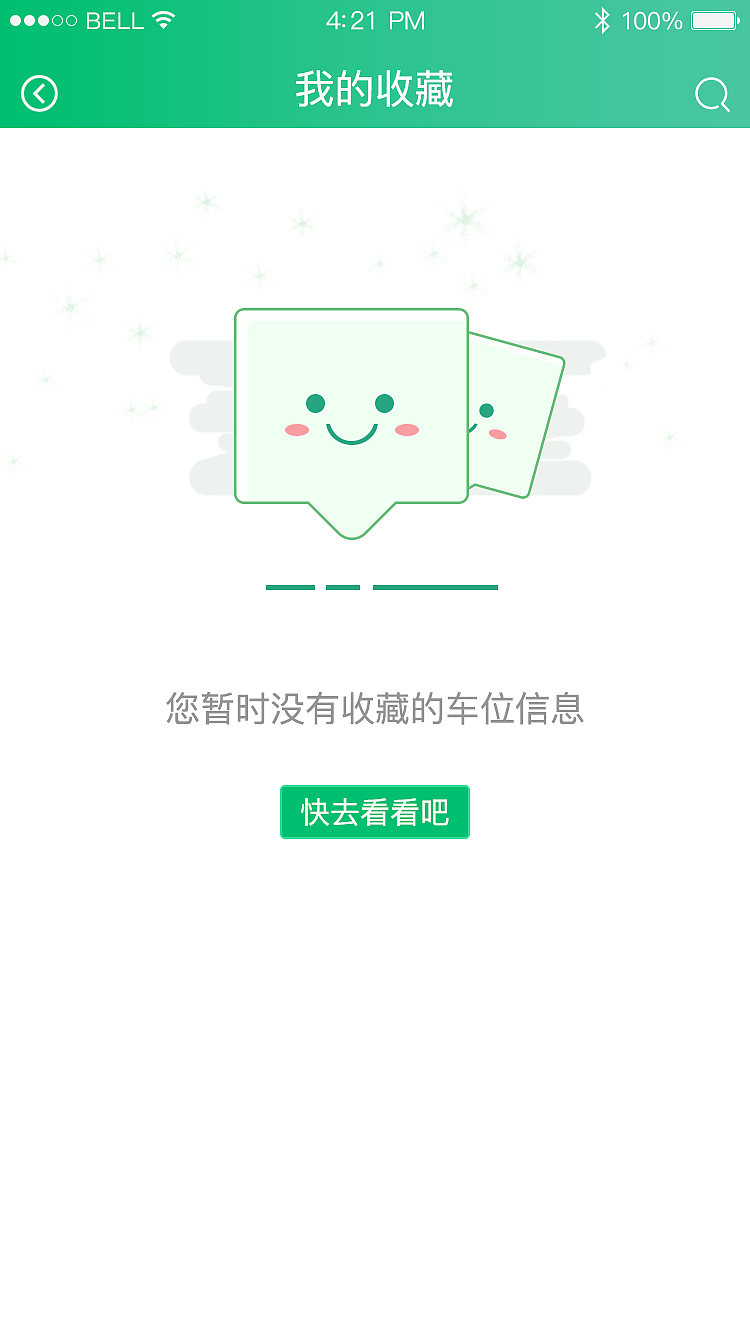Tap the back arrow icon
Screen dimensions: 750x1330
(x=38, y=92)
